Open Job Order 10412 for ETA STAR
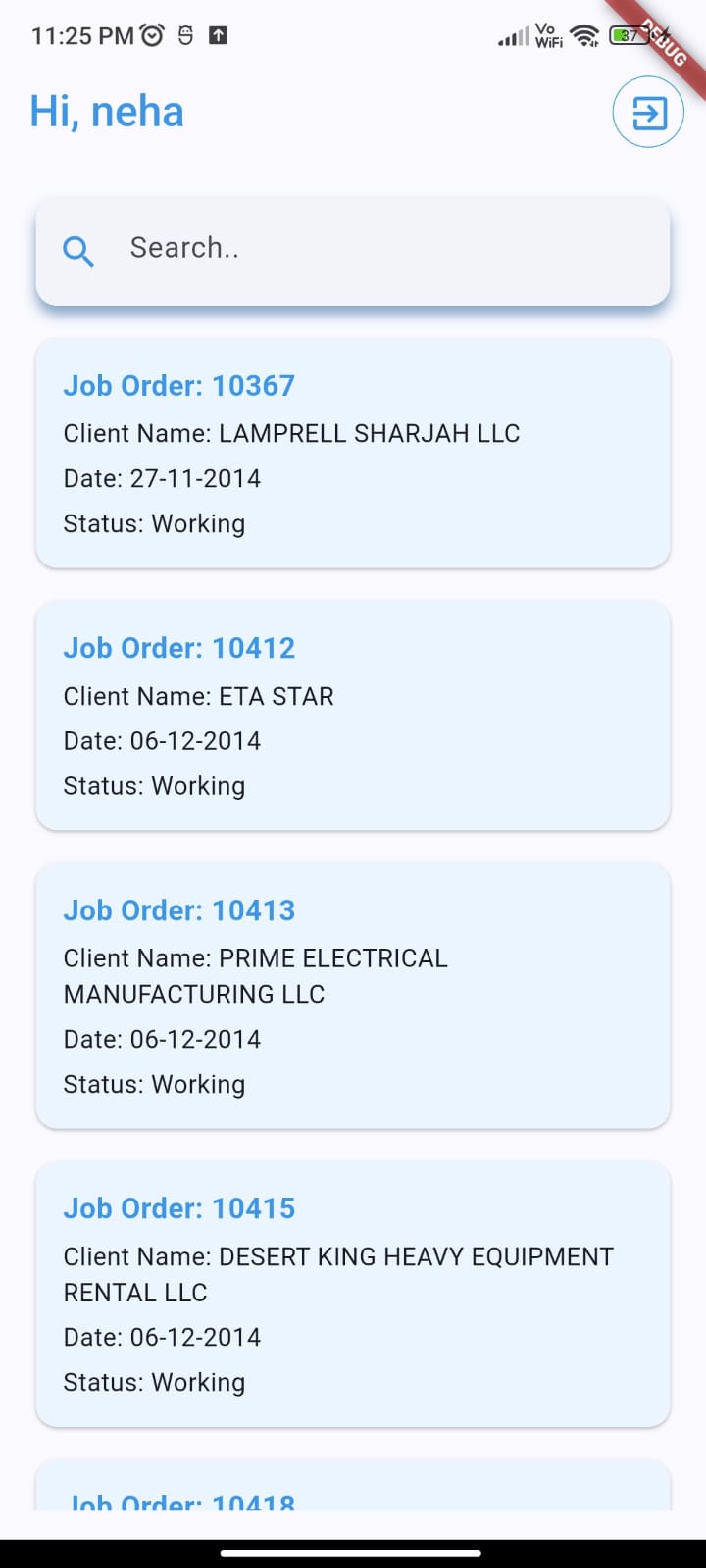The height and width of the screenshot is (1568, 706). click(353, 715)
